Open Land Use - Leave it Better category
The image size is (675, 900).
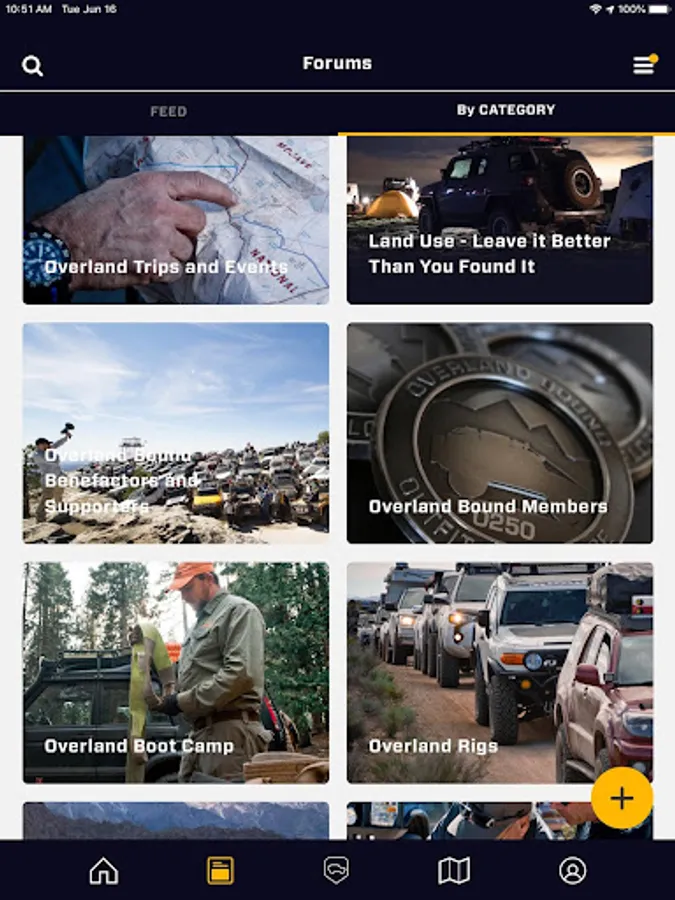pos(500,220)
